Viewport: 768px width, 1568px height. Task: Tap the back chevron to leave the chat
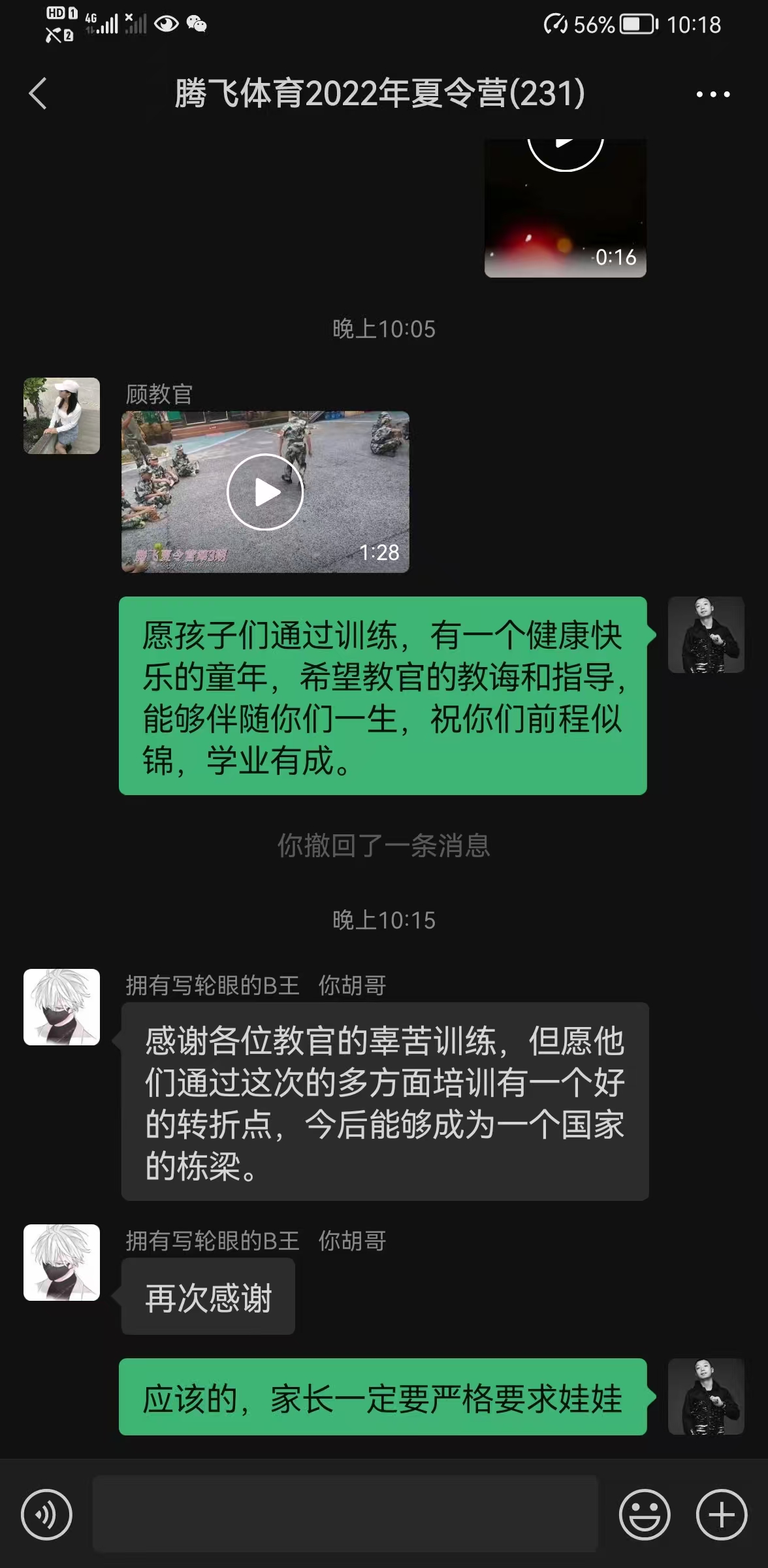point(37,93)
